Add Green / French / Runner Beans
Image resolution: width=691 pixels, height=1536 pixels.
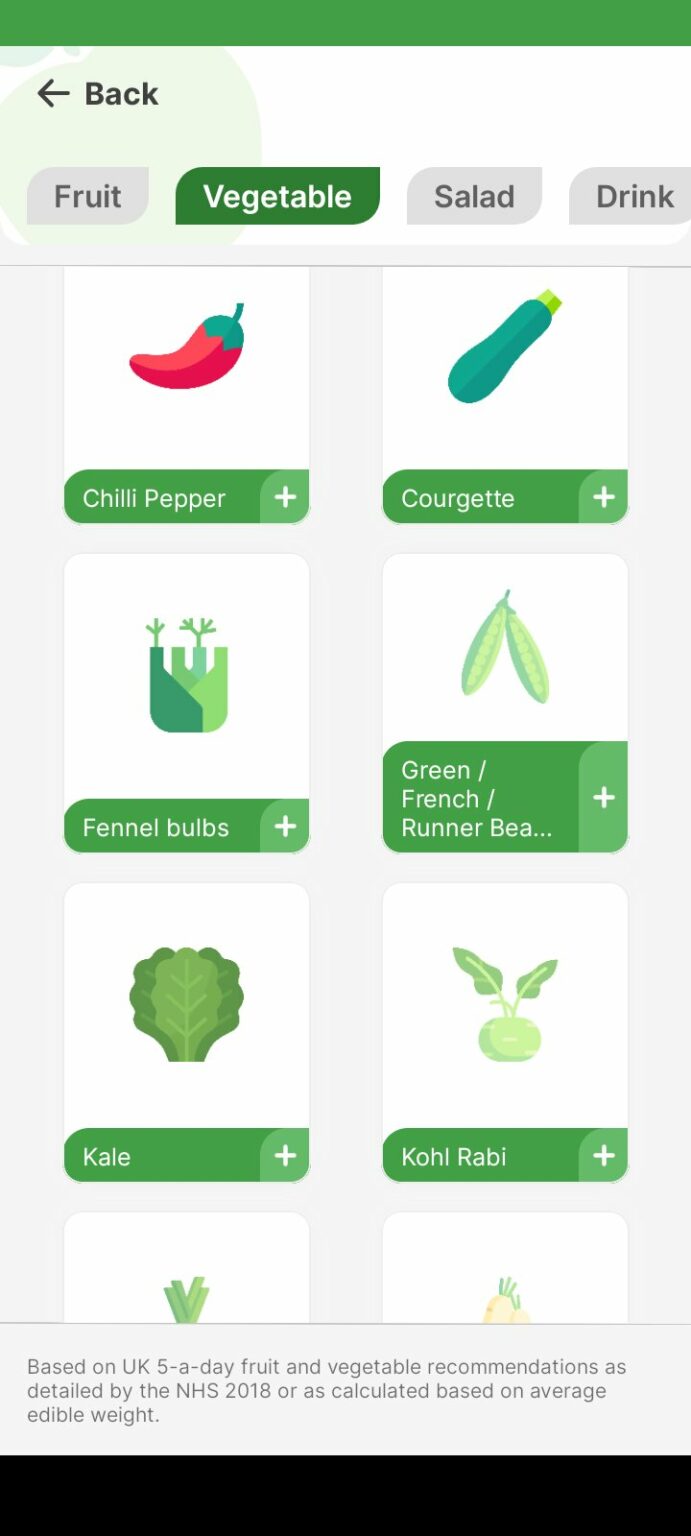pyautogui.click(x=604, y=797)
